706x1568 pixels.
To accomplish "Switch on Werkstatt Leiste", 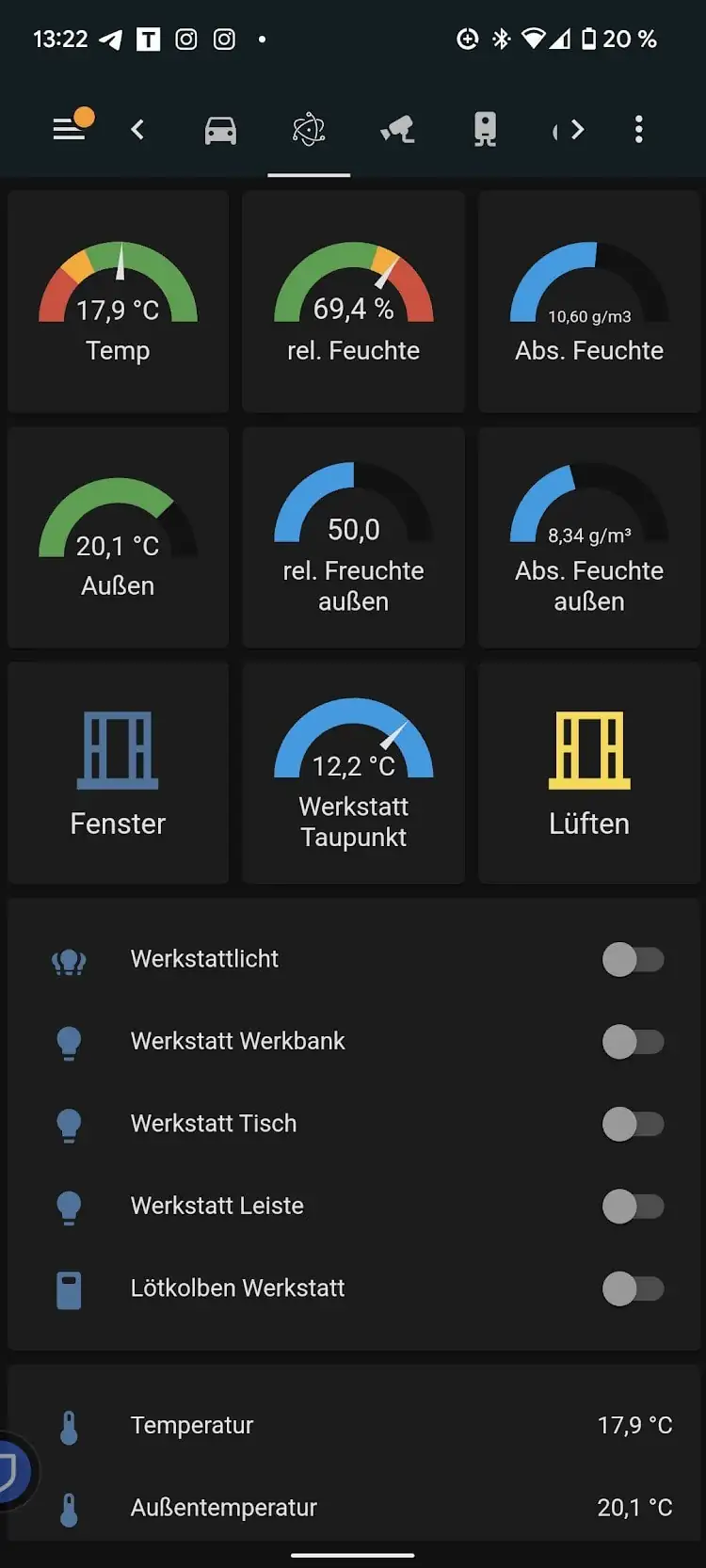I will pos(633,1207).
